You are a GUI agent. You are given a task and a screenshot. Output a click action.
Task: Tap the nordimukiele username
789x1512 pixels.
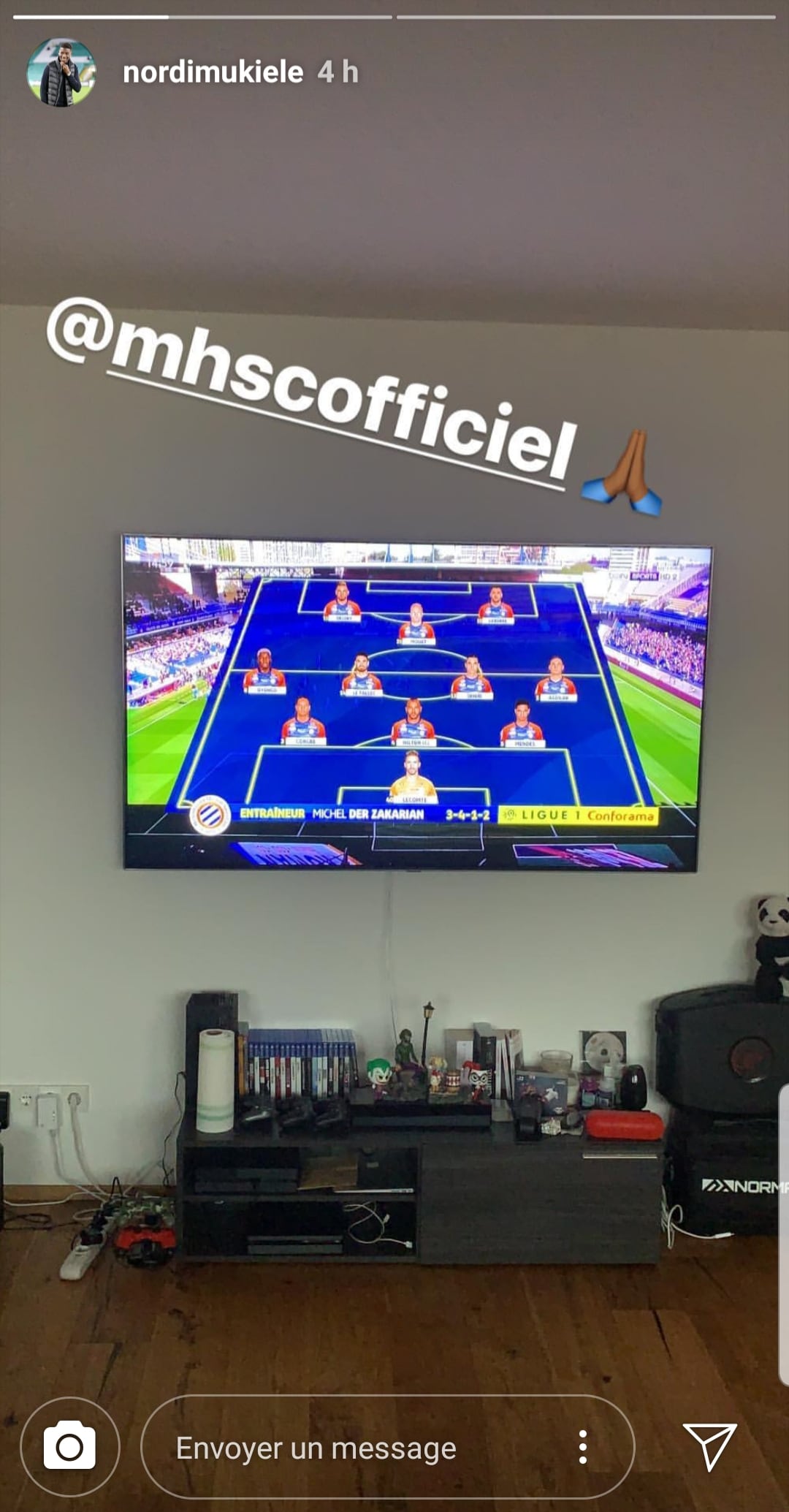[x=213, y=72]
